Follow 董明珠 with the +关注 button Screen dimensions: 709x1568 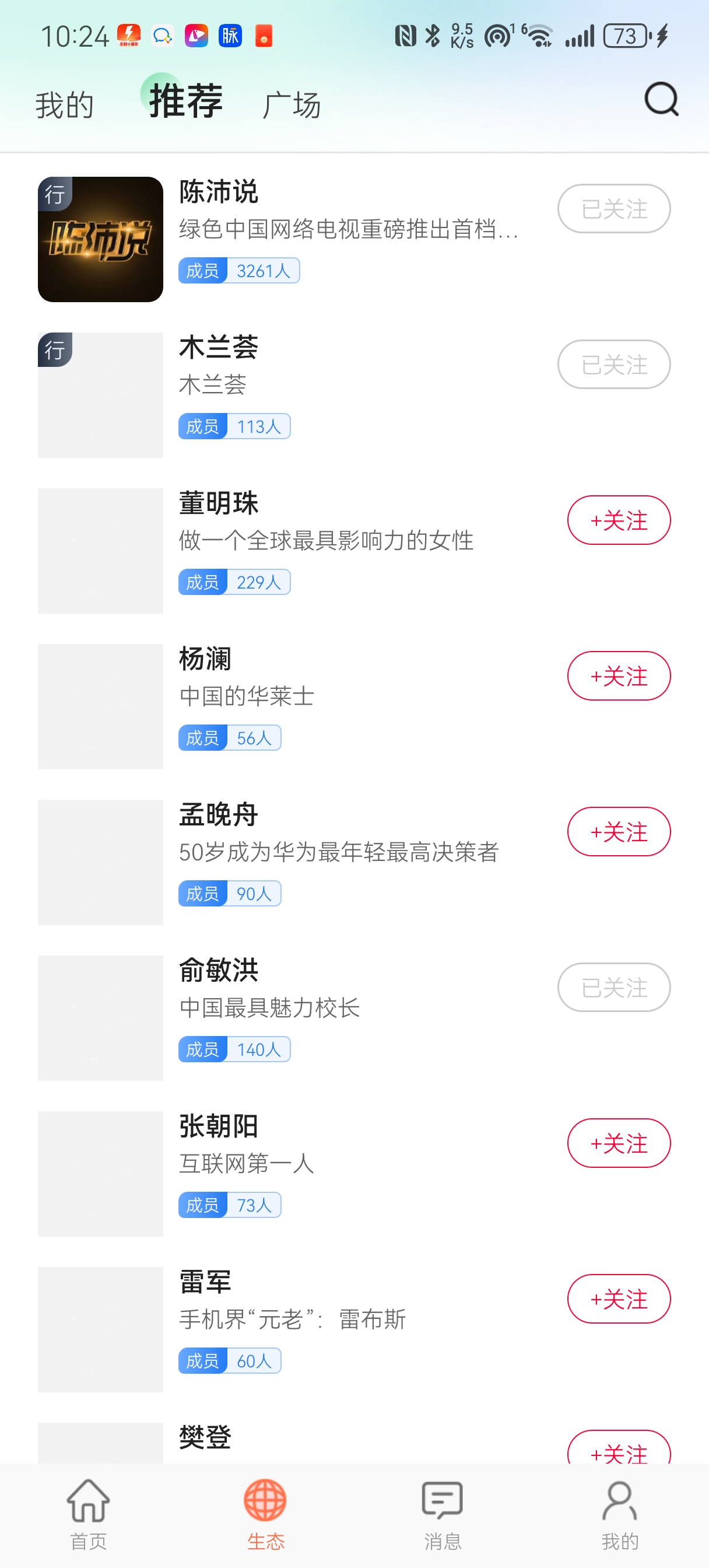point(618,520)
